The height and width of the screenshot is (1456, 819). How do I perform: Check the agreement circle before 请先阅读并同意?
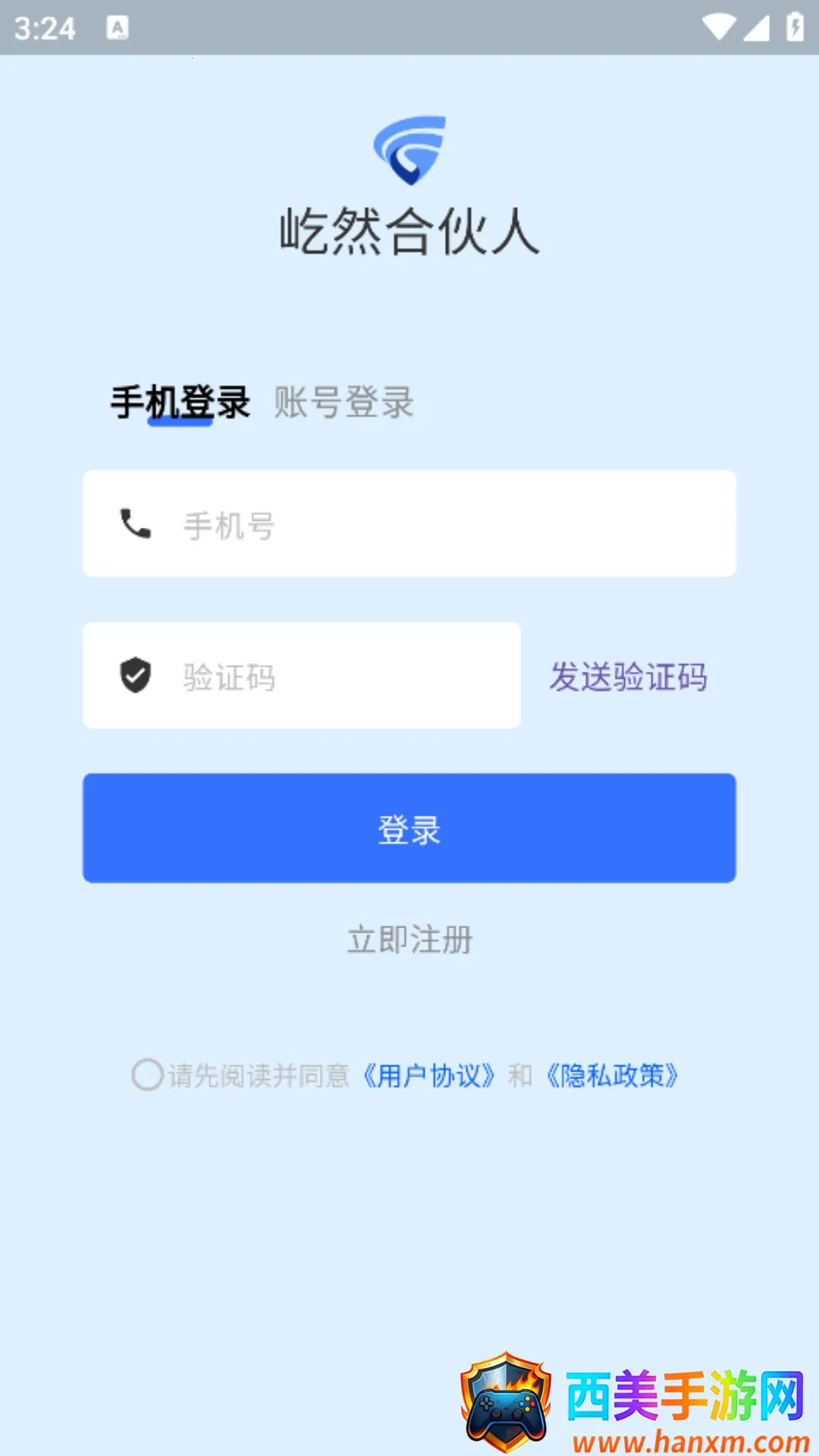coord(147,1075)
